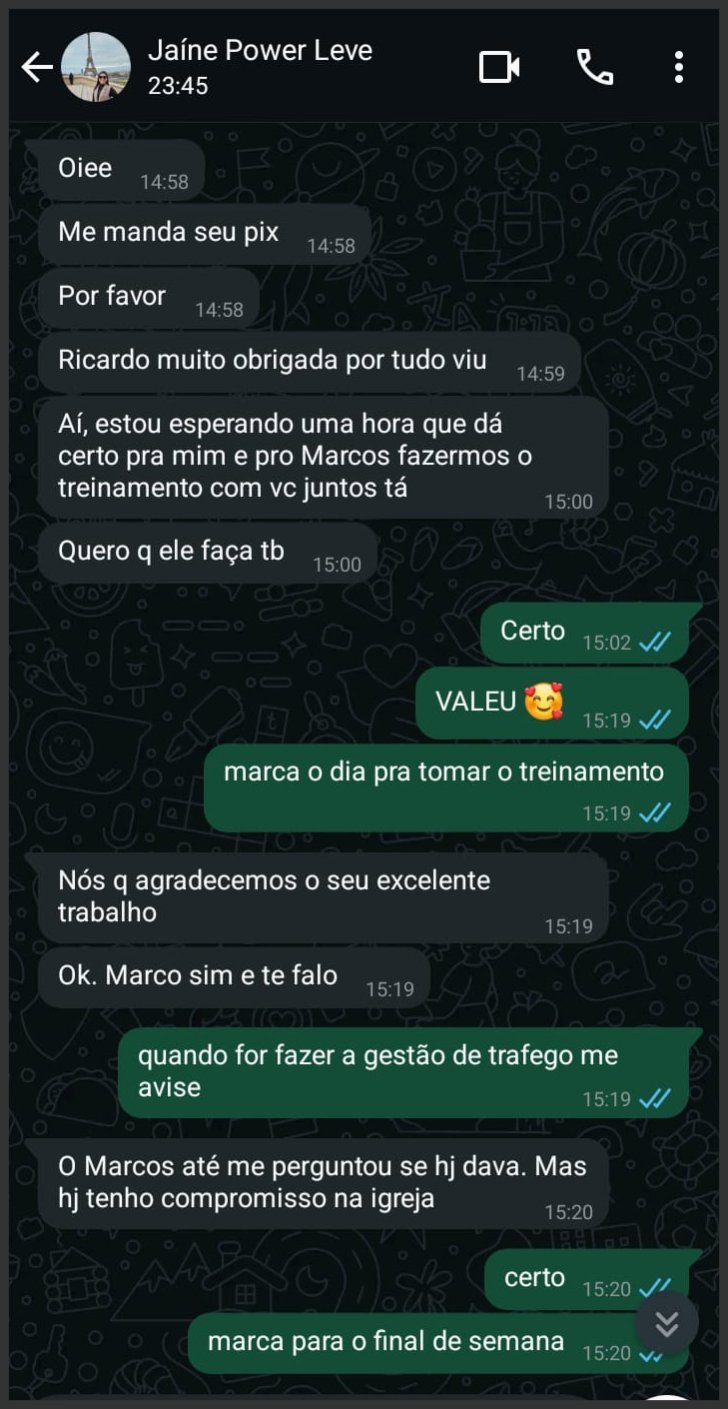Collapse the chat by tapping the header arrow
The height and width of the screenshot is (1409, 728).
pyautogui.click(x=37, y=66)
